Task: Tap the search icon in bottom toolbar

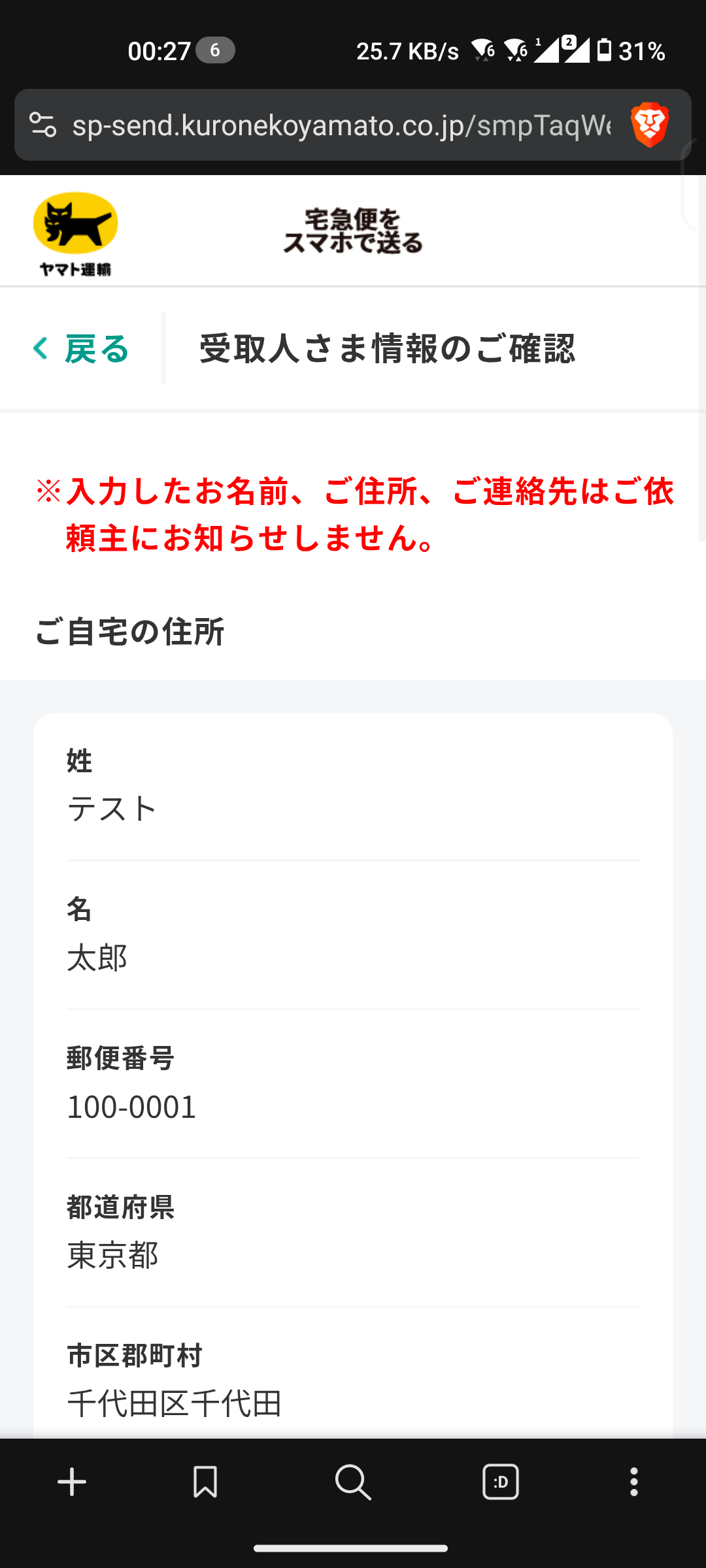Action: coord(353,1481)
